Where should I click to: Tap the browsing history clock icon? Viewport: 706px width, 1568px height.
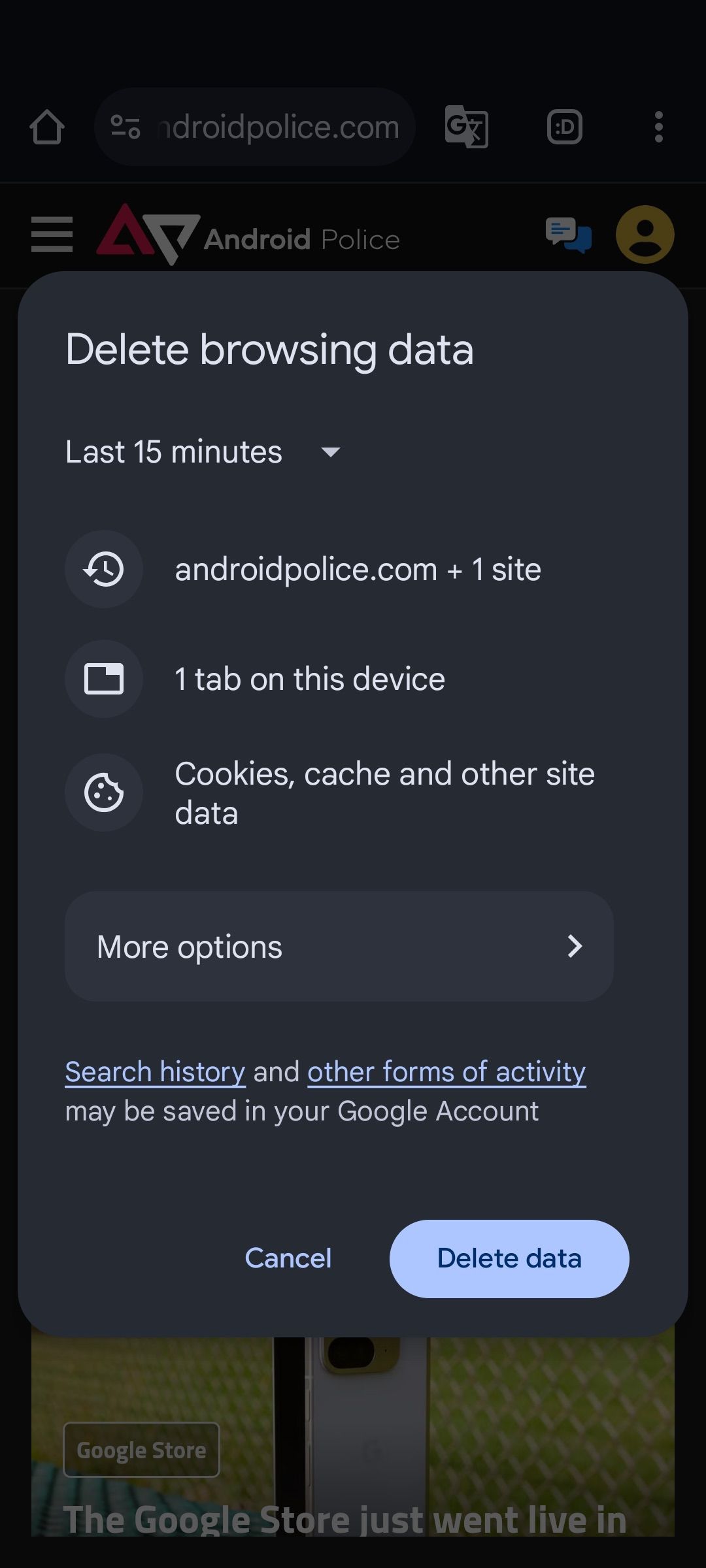click(103, 569)
